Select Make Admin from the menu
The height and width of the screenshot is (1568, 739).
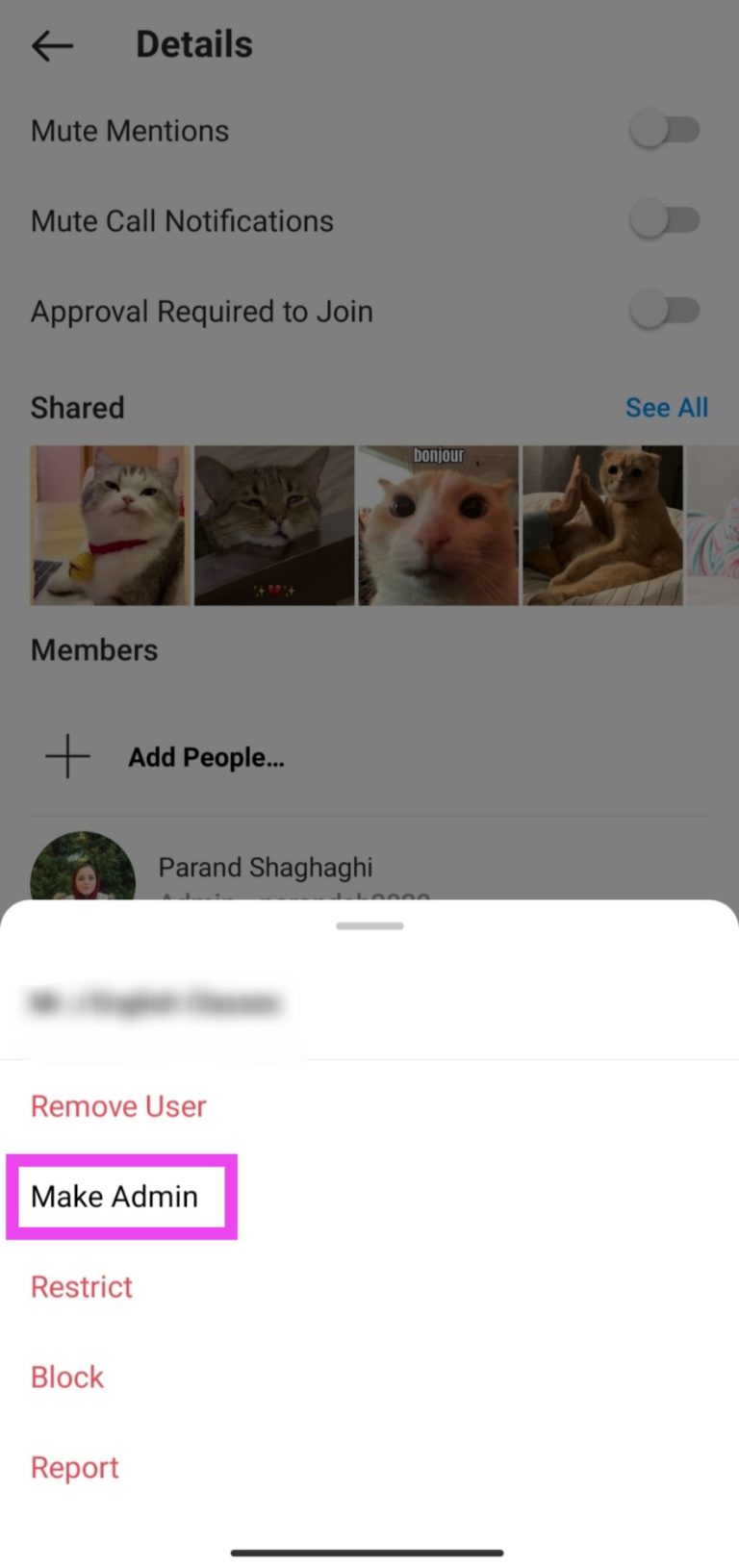[115, 1196]
